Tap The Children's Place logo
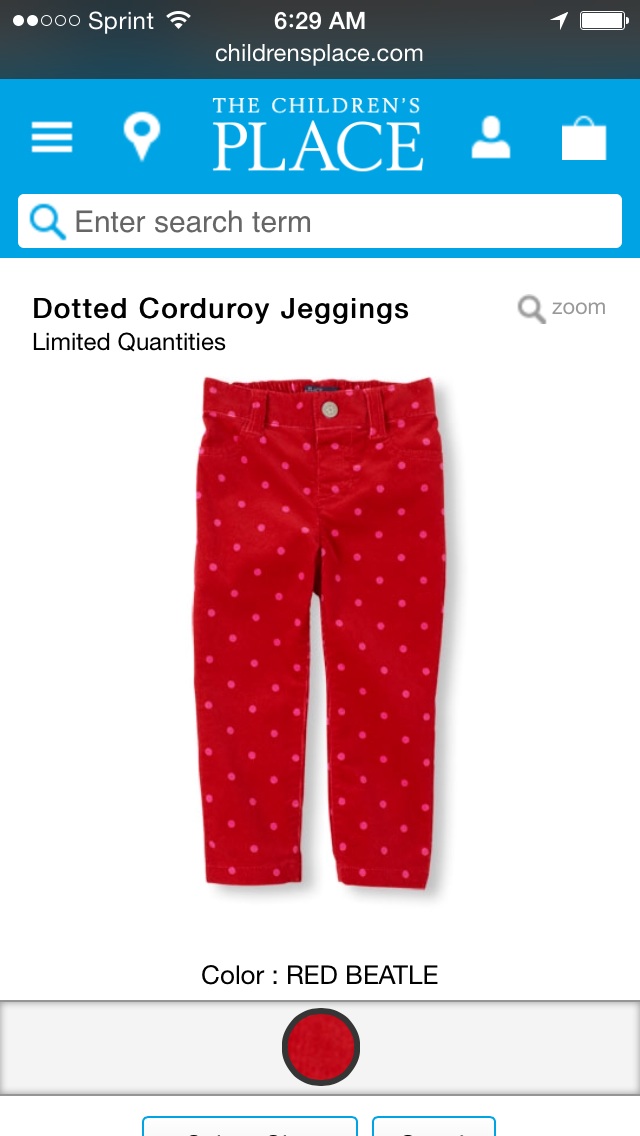 tap(317, 135)
